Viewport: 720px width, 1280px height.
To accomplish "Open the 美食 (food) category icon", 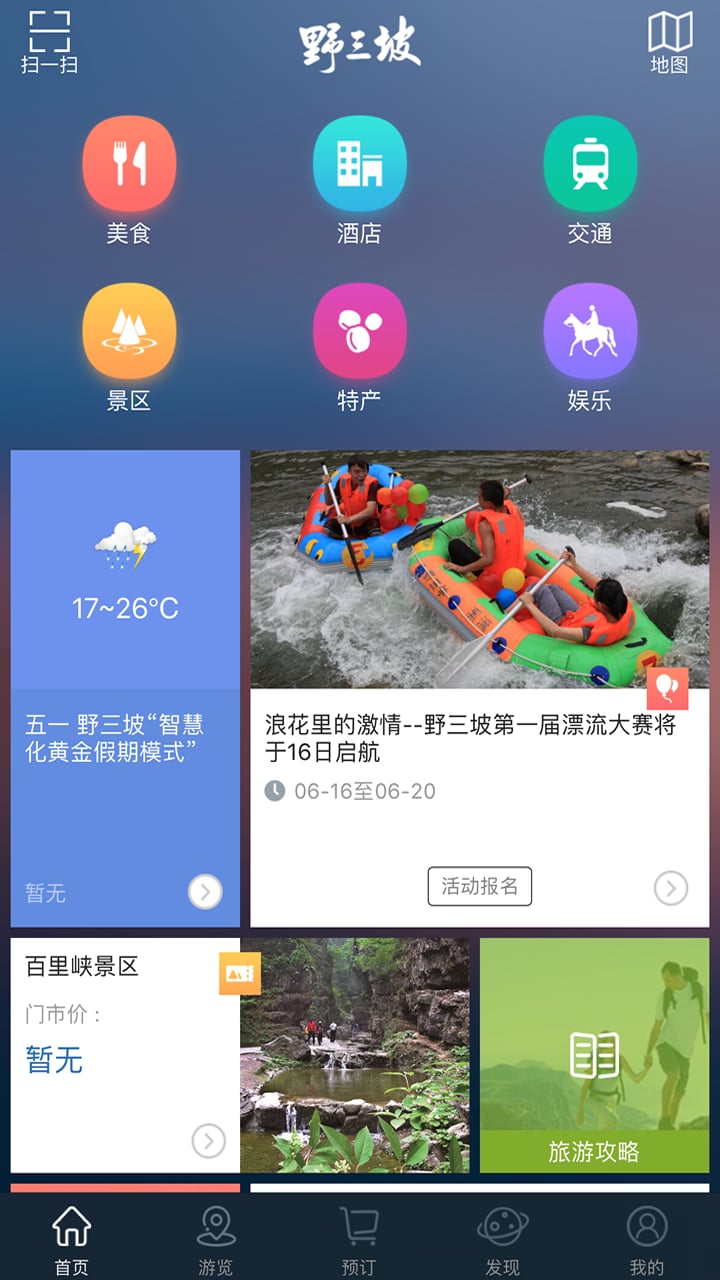I will (x=129, y=161).
